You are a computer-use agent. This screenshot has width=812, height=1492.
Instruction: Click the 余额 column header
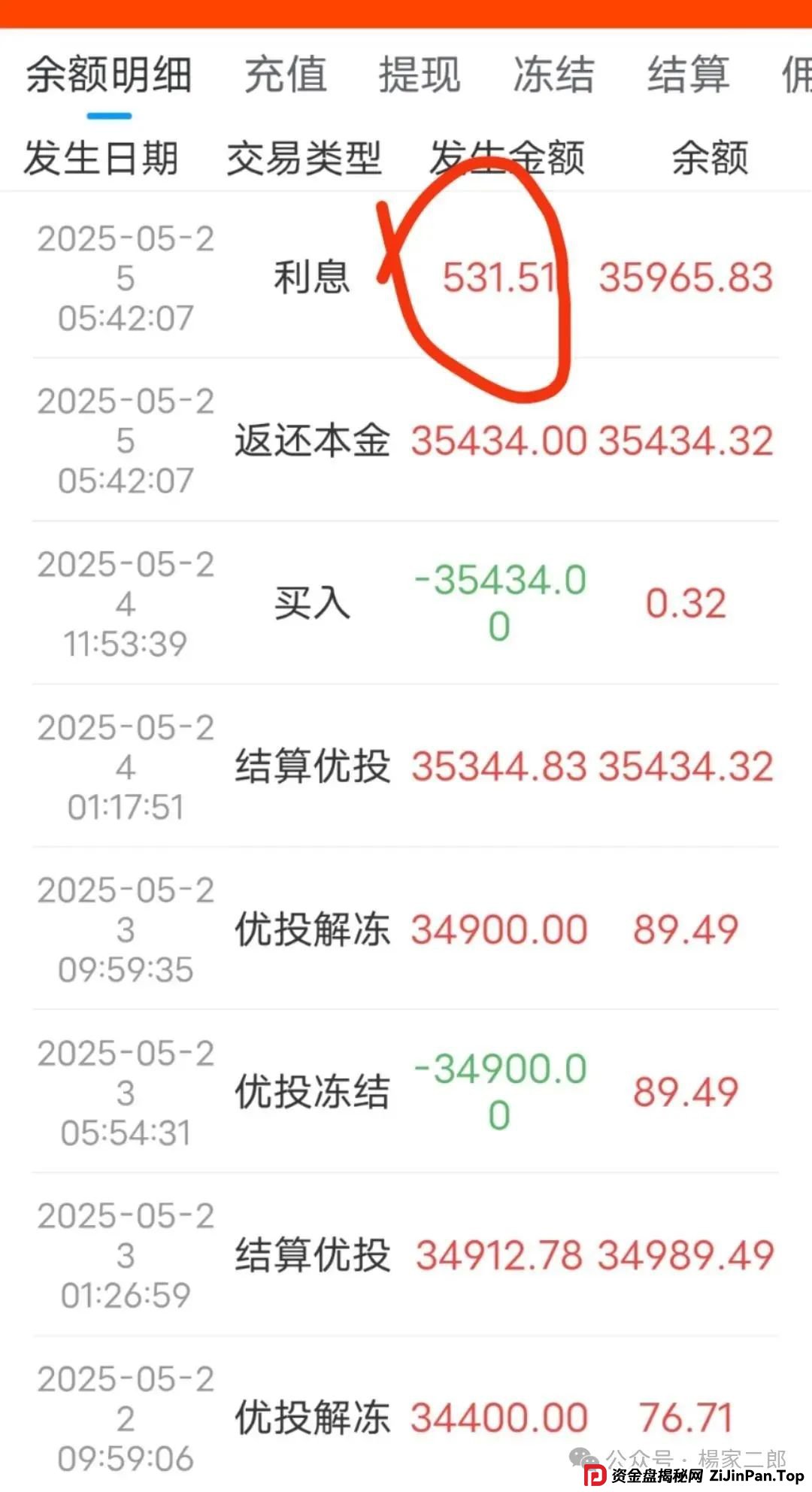click(x=709, y=158)
